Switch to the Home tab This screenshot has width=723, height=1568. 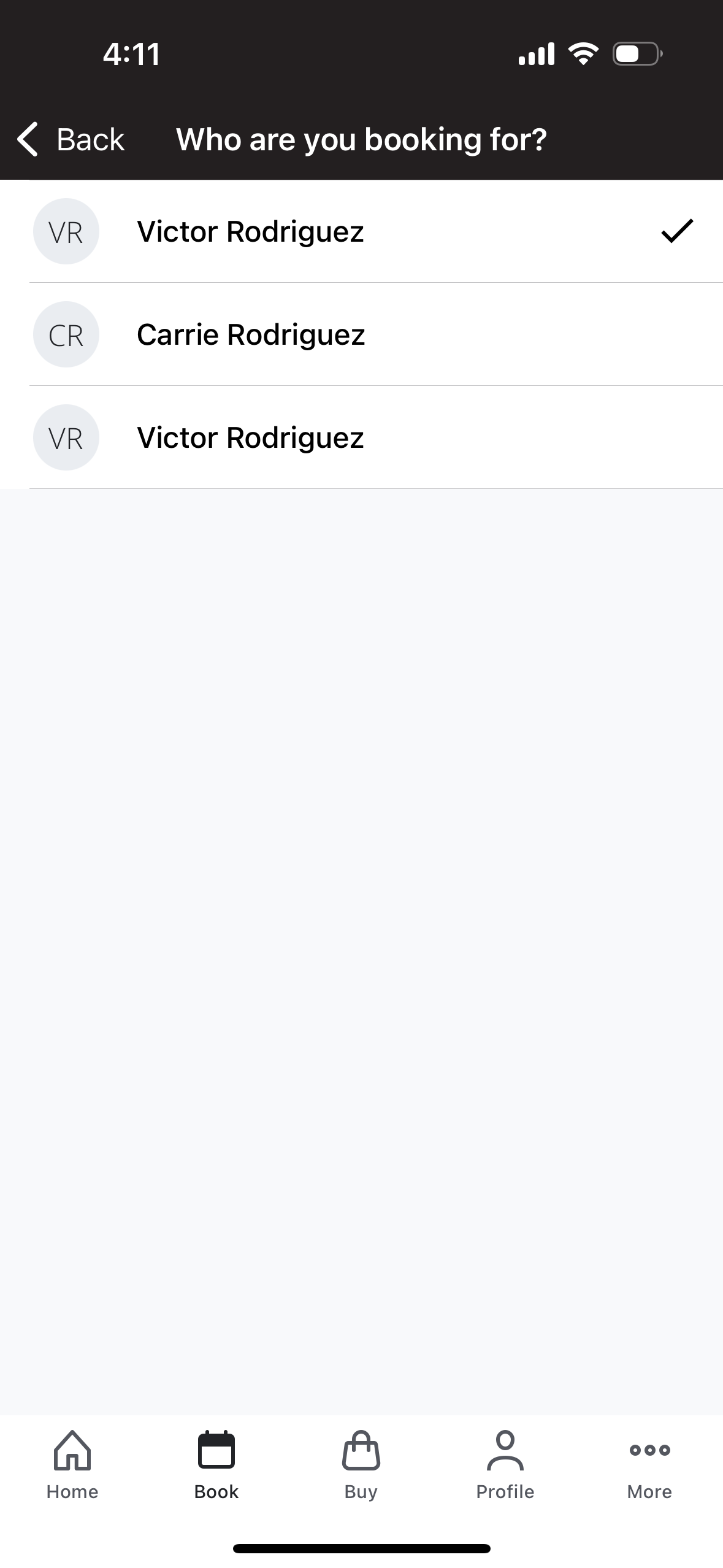coord(72,1465)
